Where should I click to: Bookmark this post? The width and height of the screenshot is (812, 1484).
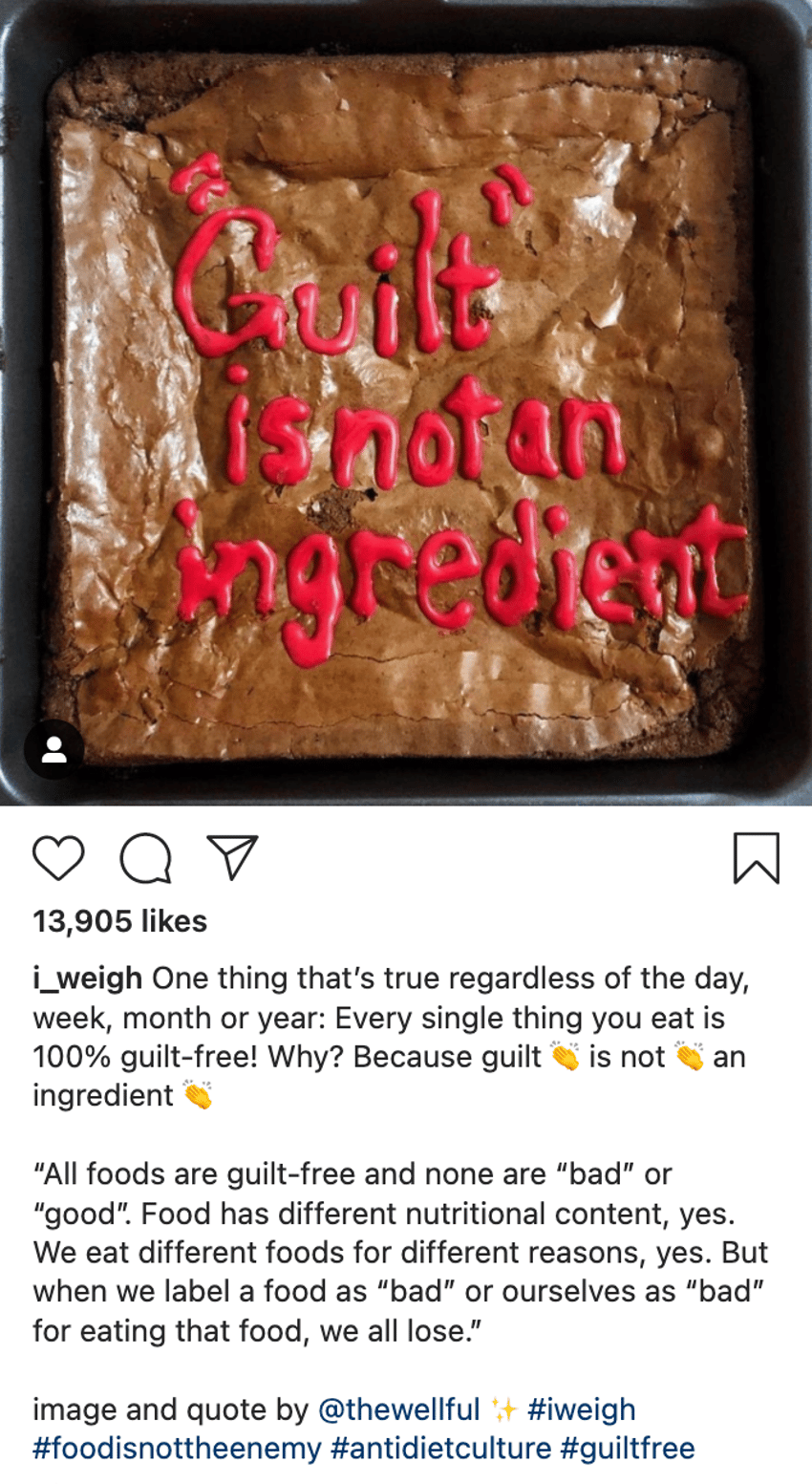click(x=756, y=857)
